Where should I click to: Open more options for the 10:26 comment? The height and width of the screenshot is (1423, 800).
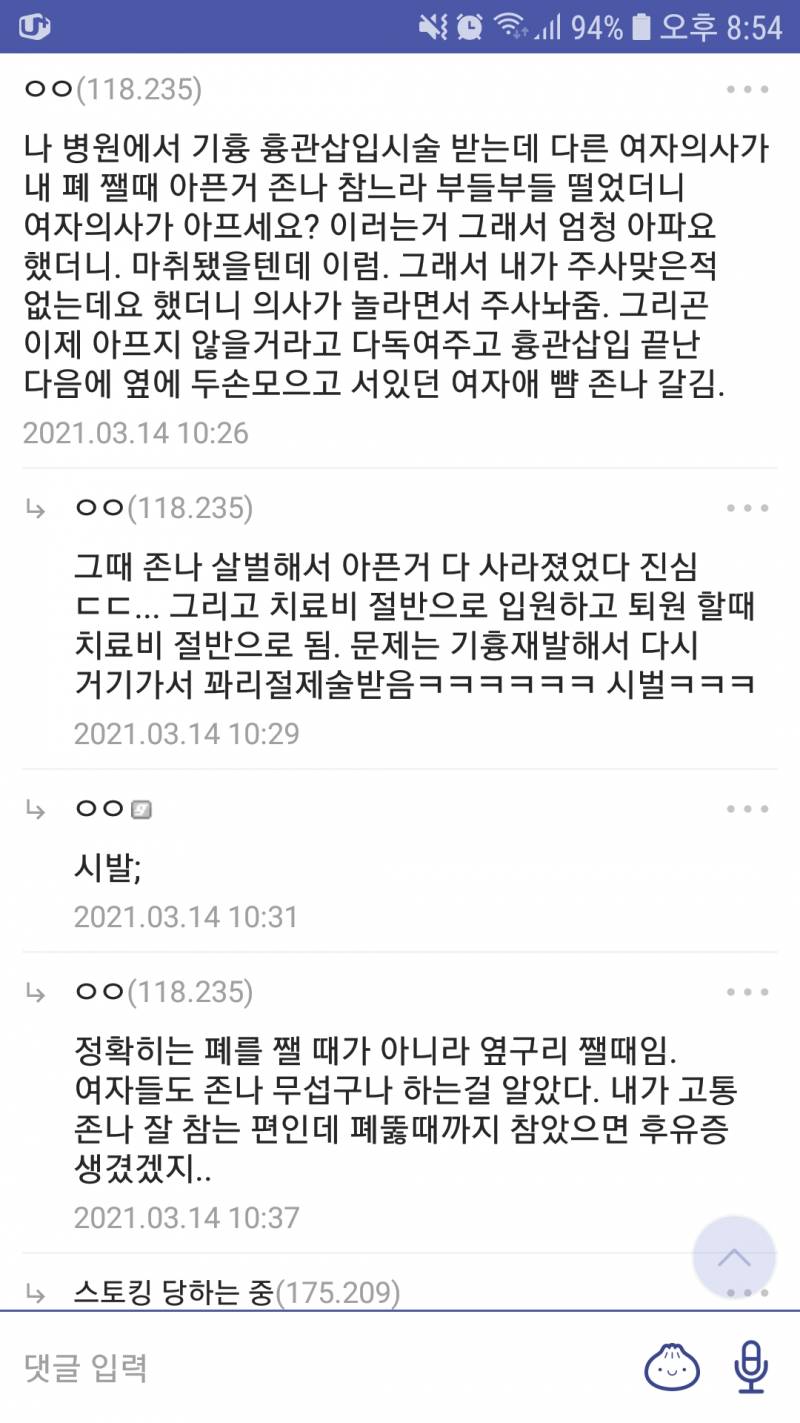(748, 90)
